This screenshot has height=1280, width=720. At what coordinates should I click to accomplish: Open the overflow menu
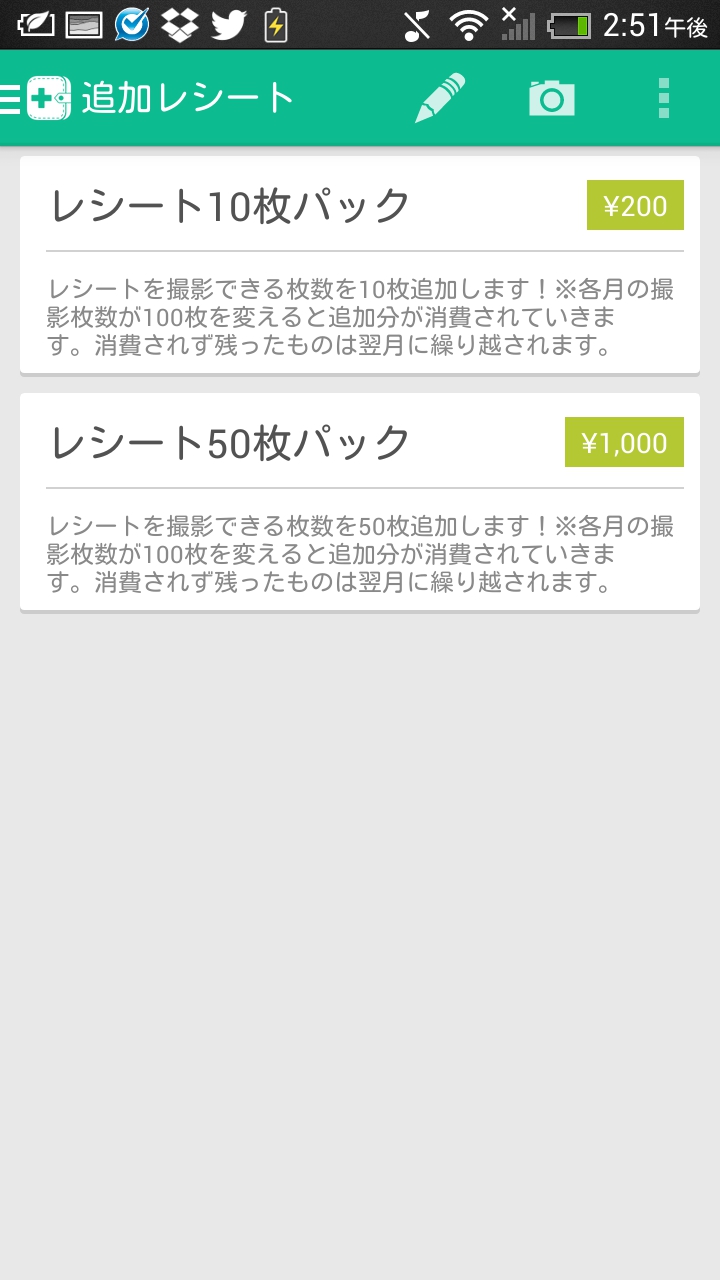click(x=664, y=98)
